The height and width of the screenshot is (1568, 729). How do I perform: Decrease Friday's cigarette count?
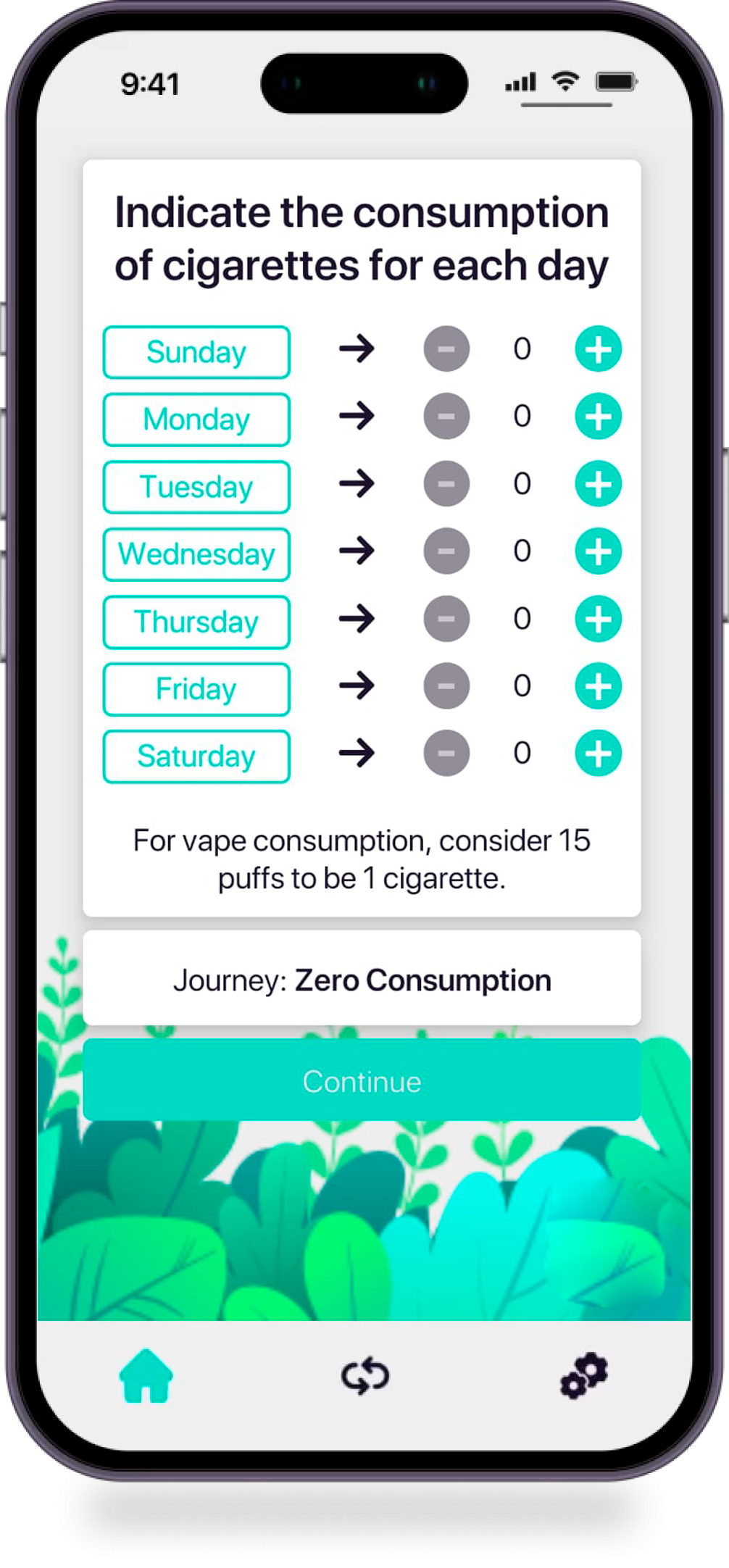[446, 686]
